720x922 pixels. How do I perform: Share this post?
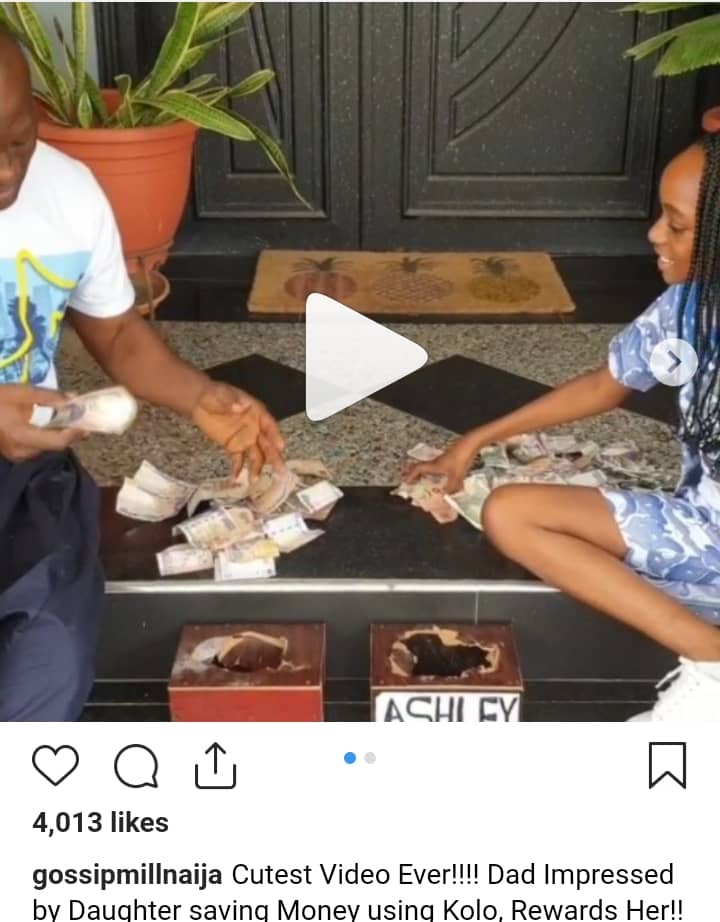point(215,765)
